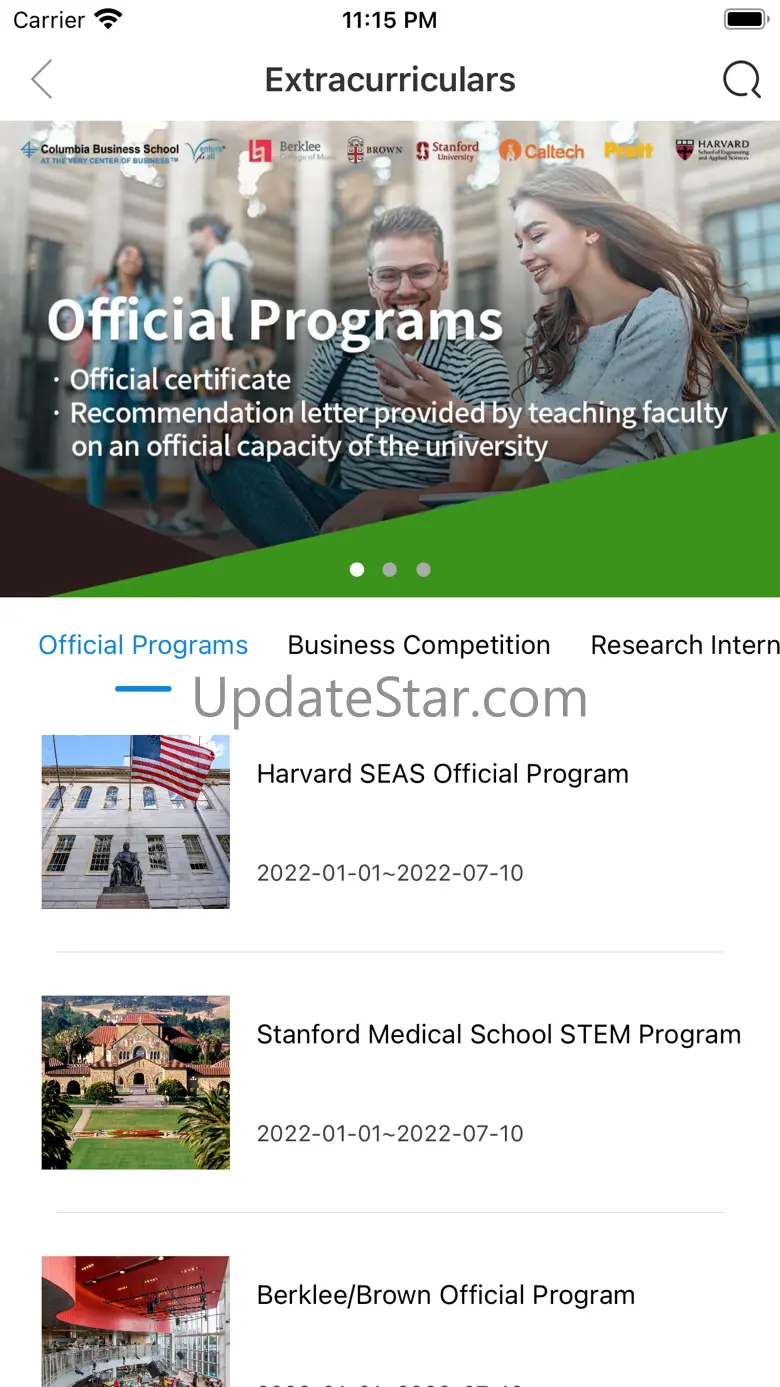The width and height of the screenshot is (780, 1387).
Task: Open Harvard SEAS Official Program
Action: point(390,822)
